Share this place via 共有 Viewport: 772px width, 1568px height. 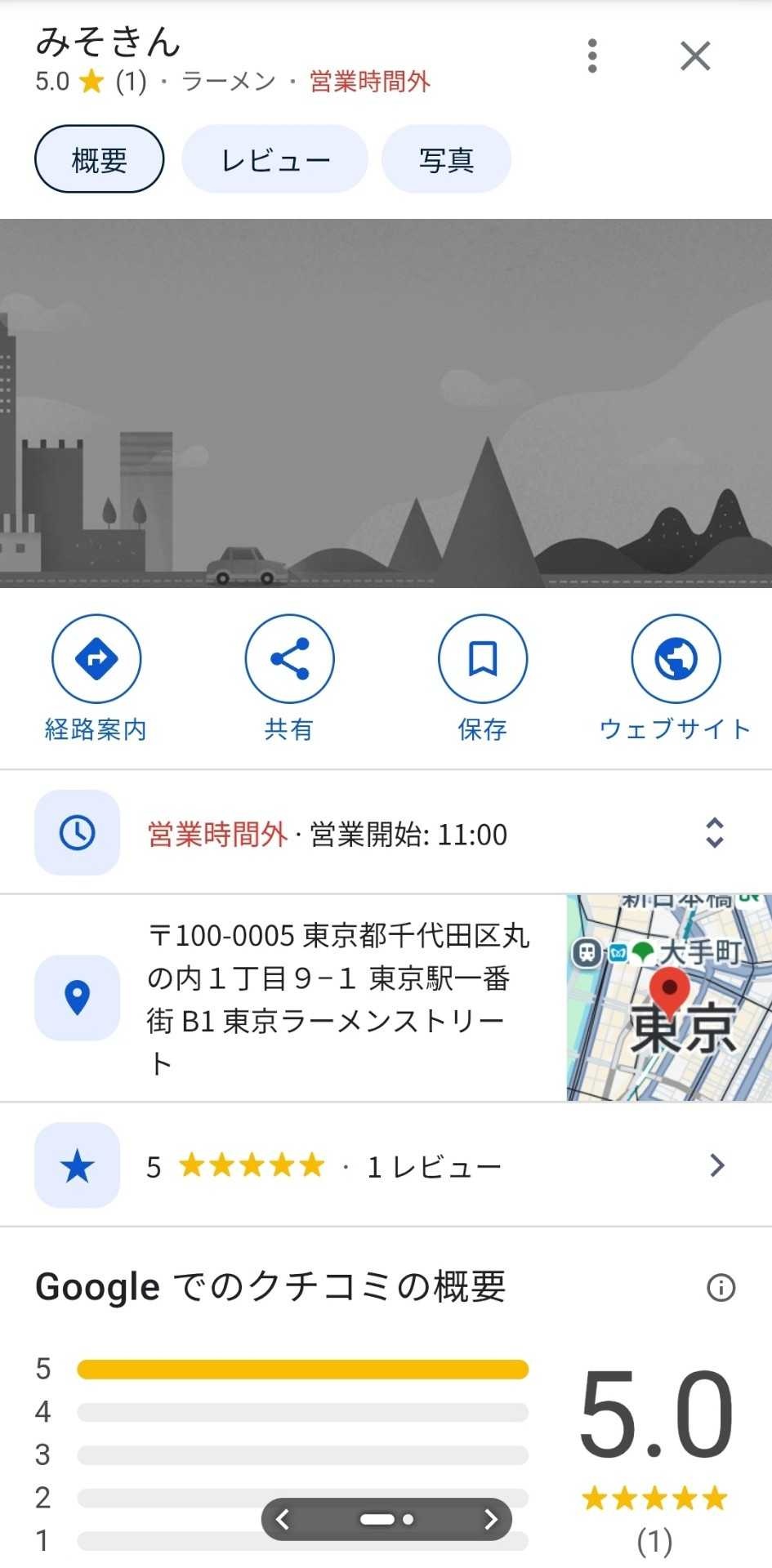tap(289, 659)
